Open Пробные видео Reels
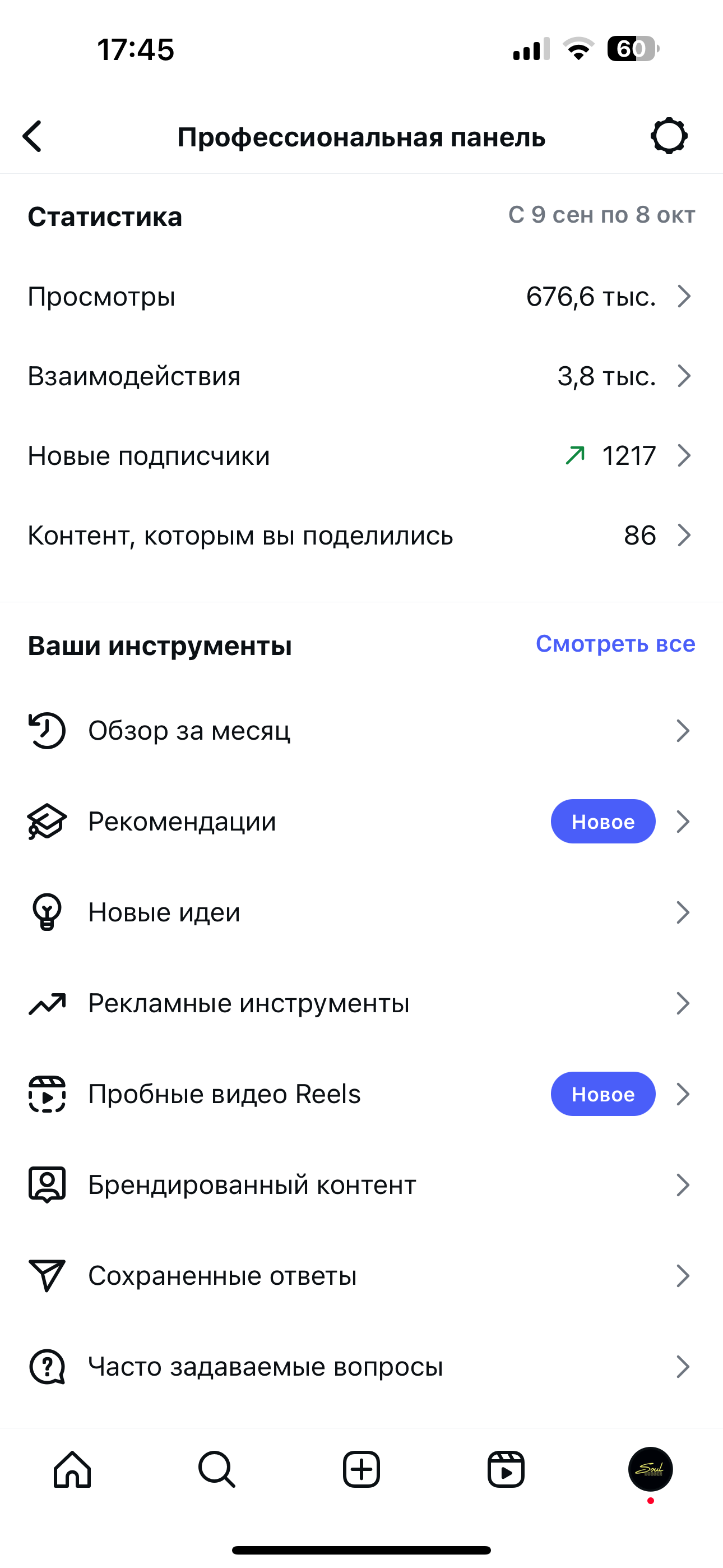Image resolution: width=723 pixels, height=1568 pixels. (x=361, y=1095)
